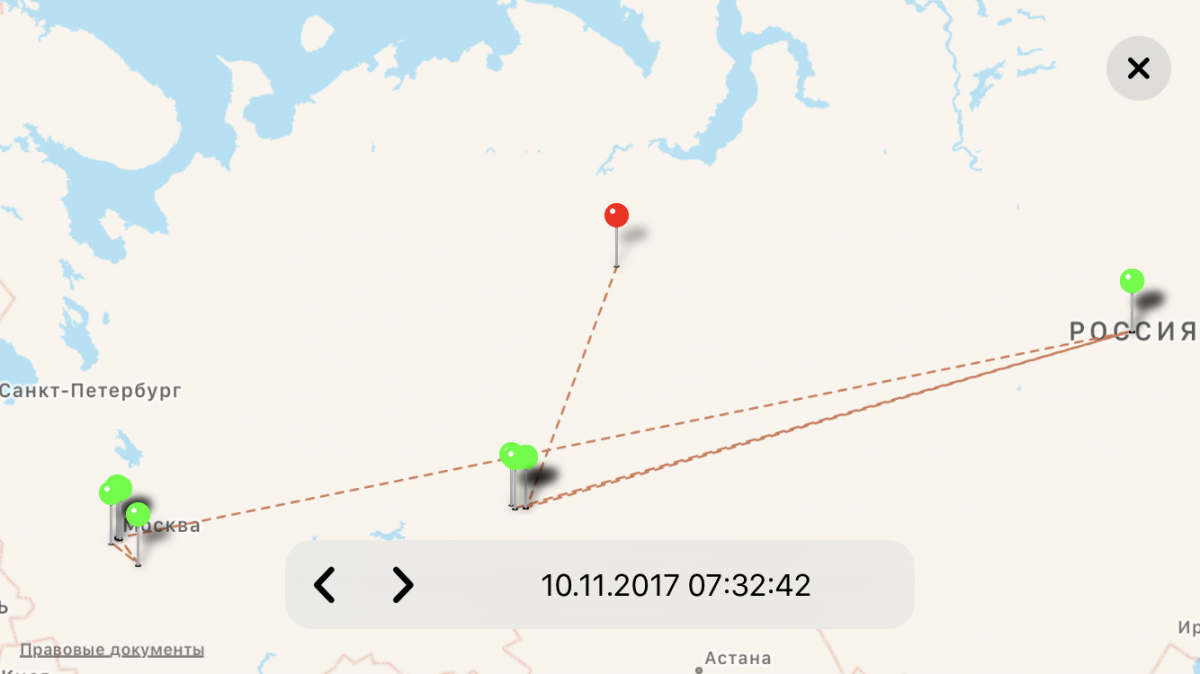Go to the next location point

coord(402,585)
